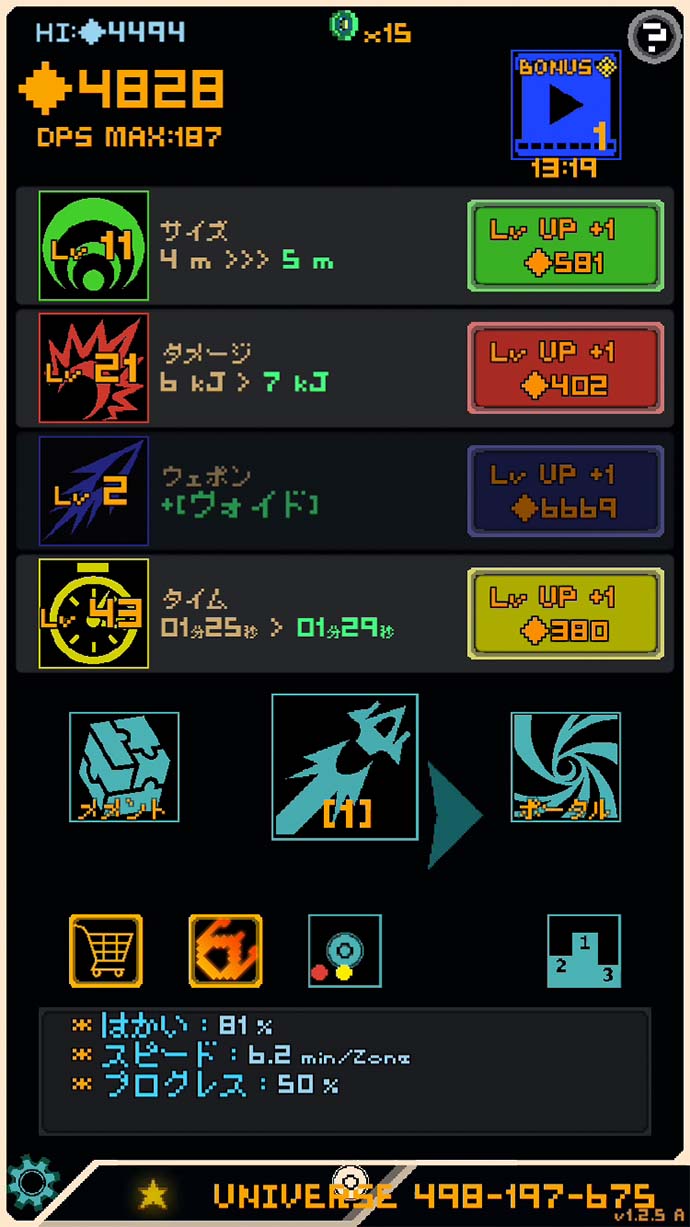Image resolution: width=690 pixels, height=1227 pixels.
Task: Tap the orange arrow icon
Action: point(225,950)
